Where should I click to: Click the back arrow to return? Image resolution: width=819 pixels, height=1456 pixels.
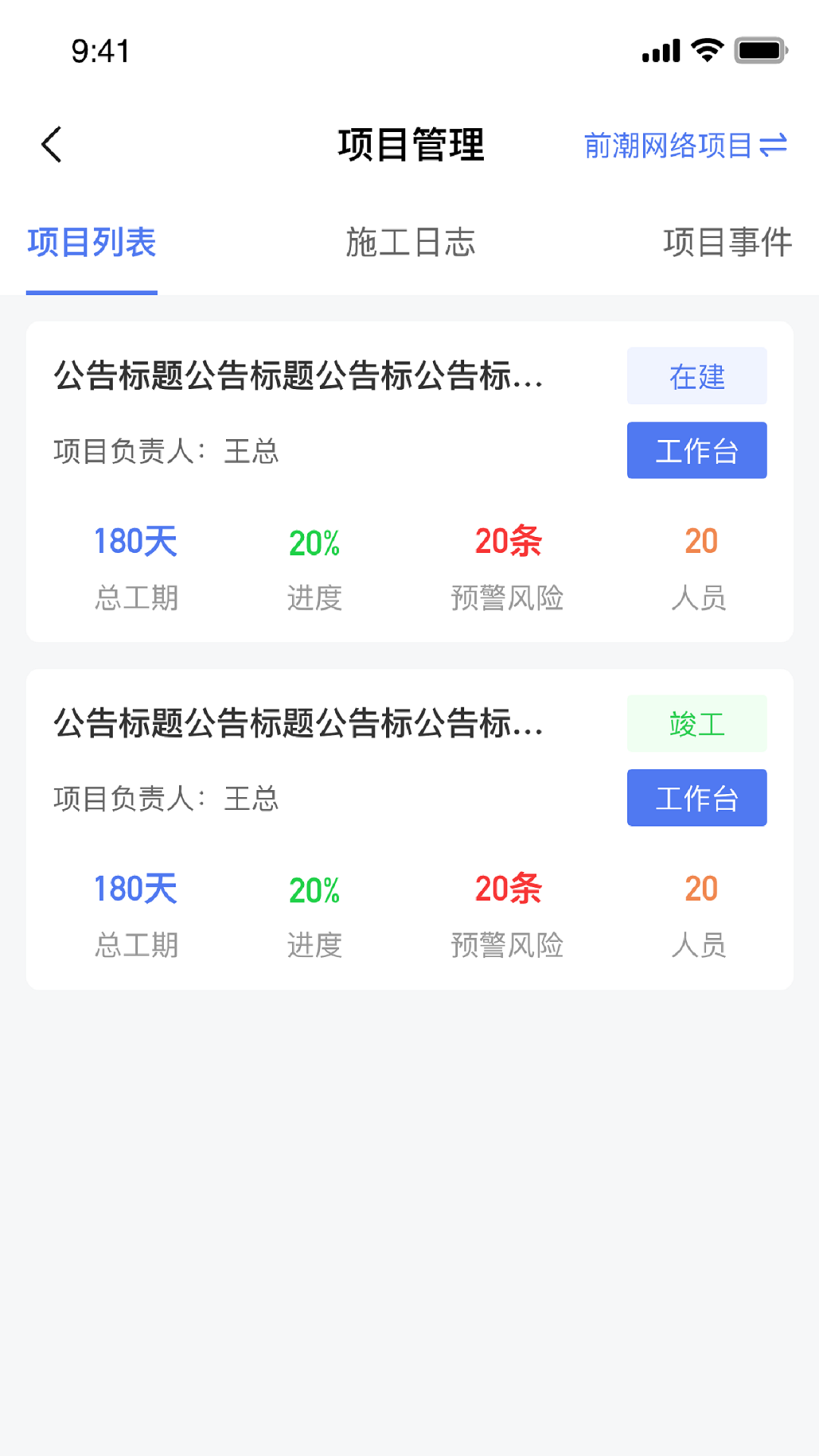click(x=52, y=144)
